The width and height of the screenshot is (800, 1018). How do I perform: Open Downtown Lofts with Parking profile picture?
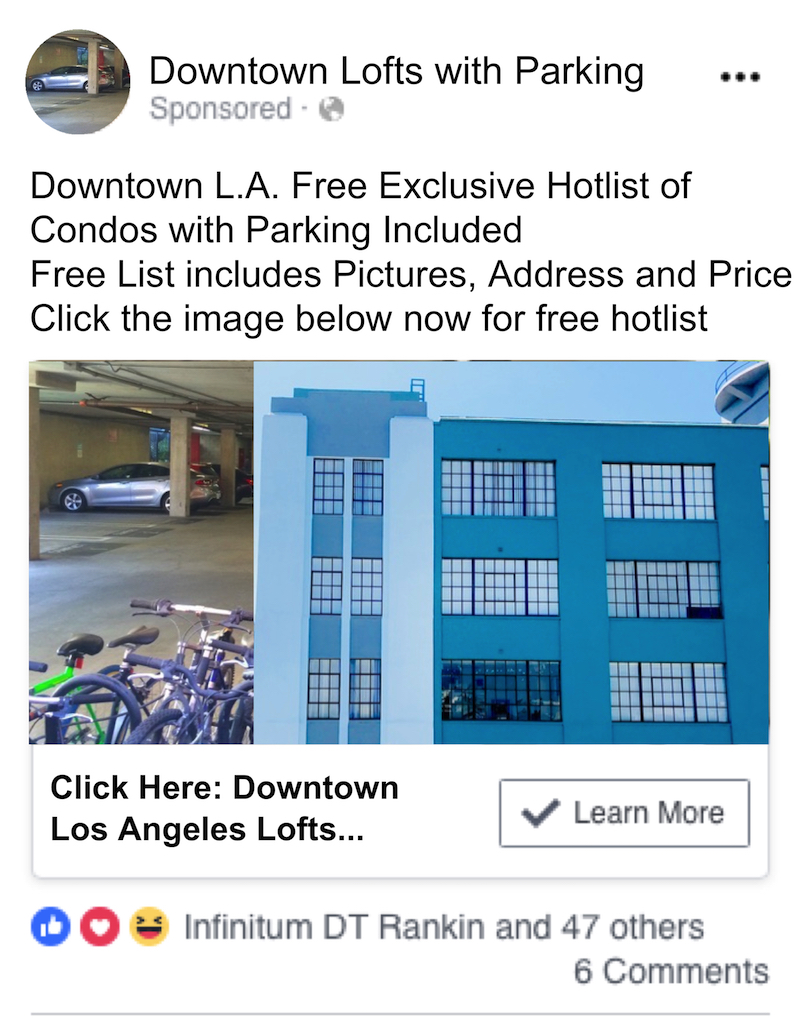click(x=78, y=82)
